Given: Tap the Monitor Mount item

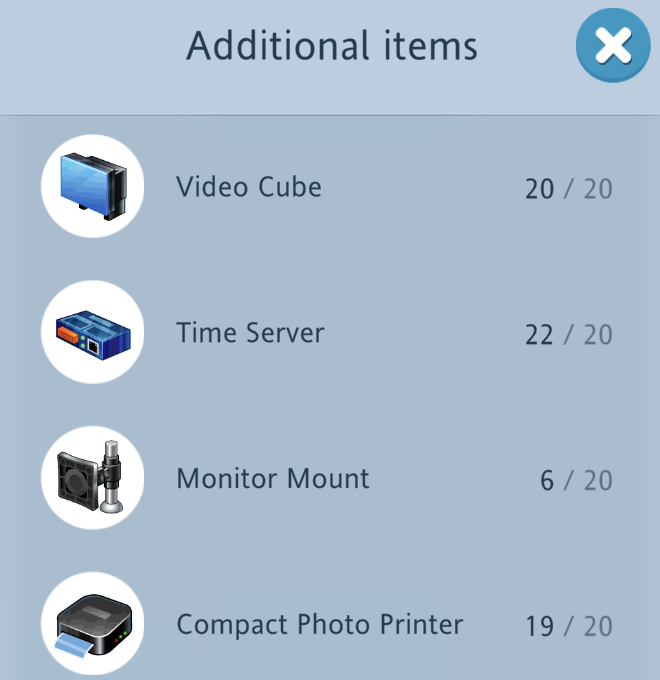Looking at the screenshot, I should [272, 478].
